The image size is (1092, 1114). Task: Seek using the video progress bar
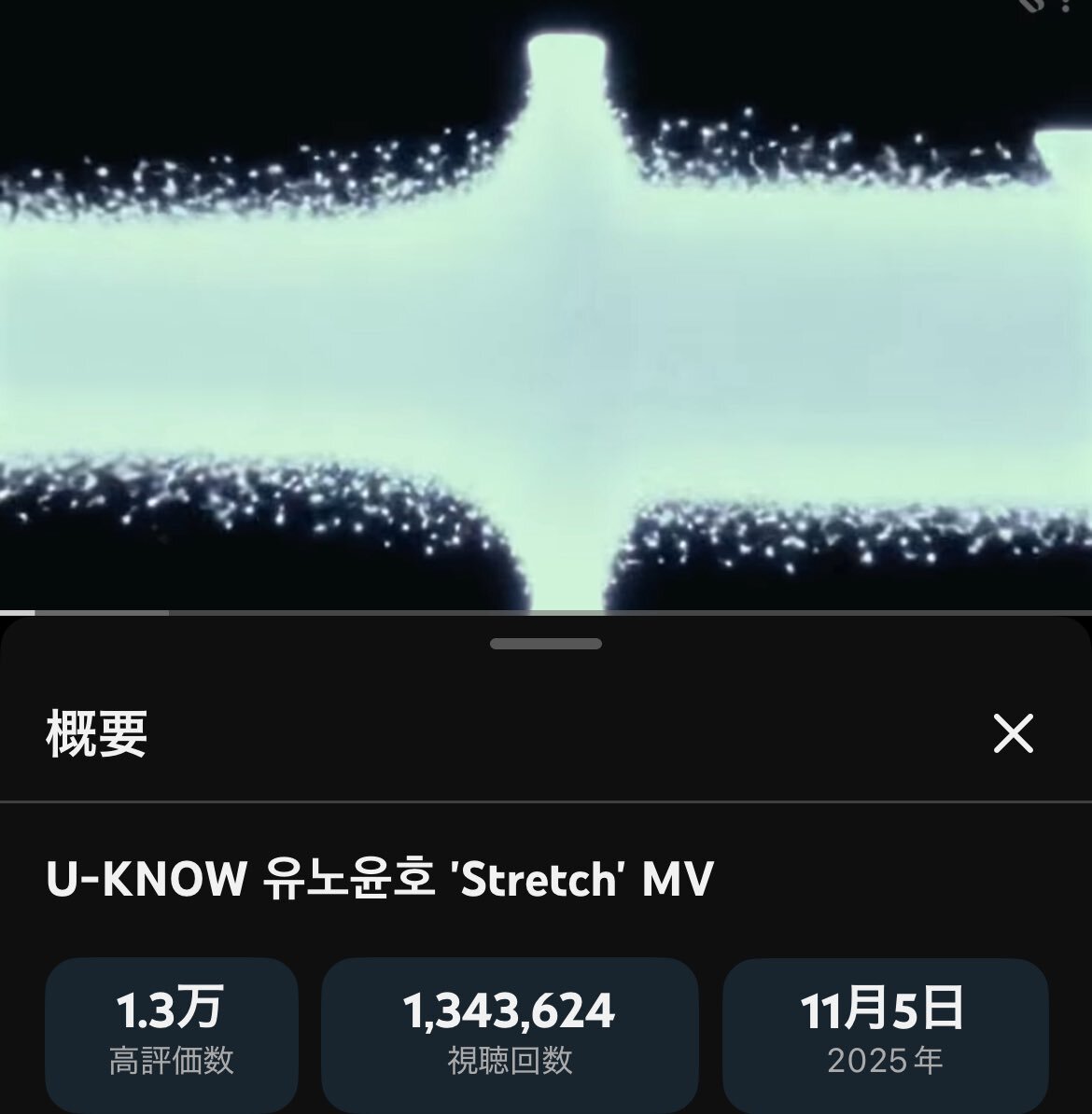[546, 612]
